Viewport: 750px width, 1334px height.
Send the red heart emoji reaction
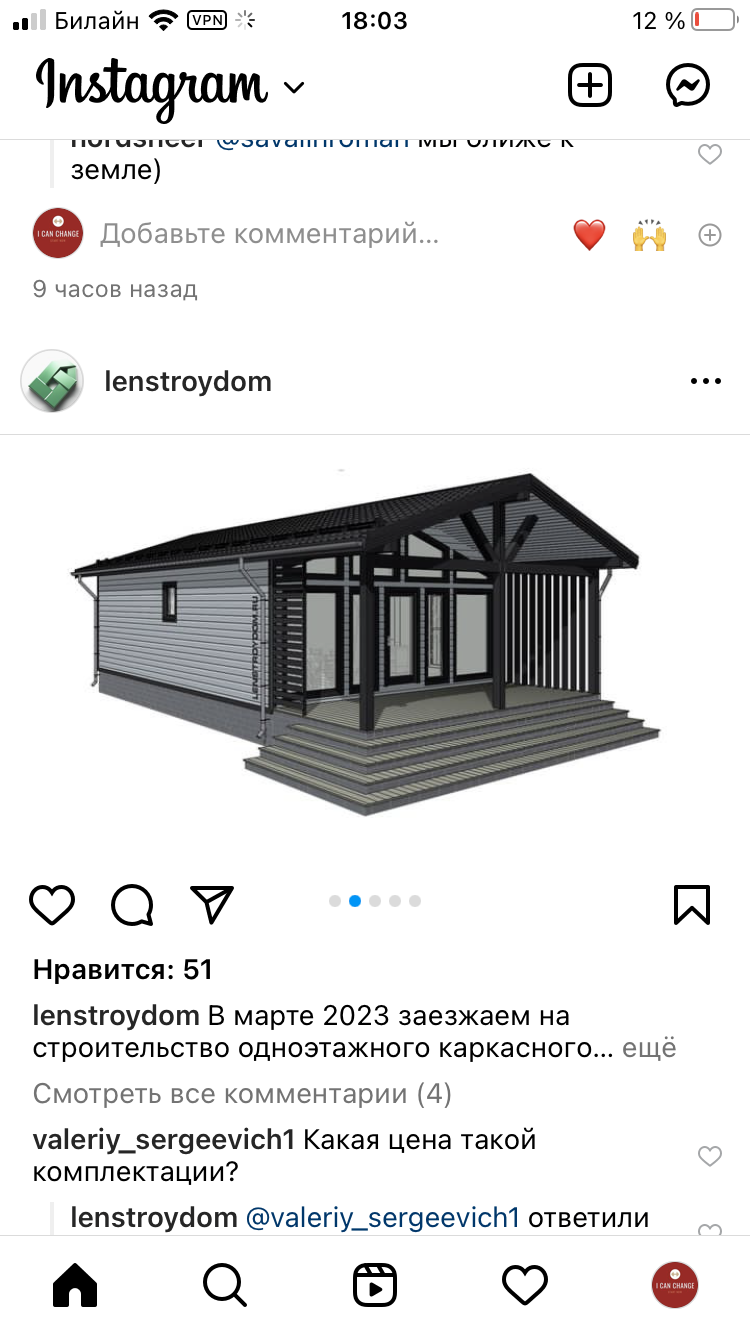pyautogui.click(x=589, y=235)
